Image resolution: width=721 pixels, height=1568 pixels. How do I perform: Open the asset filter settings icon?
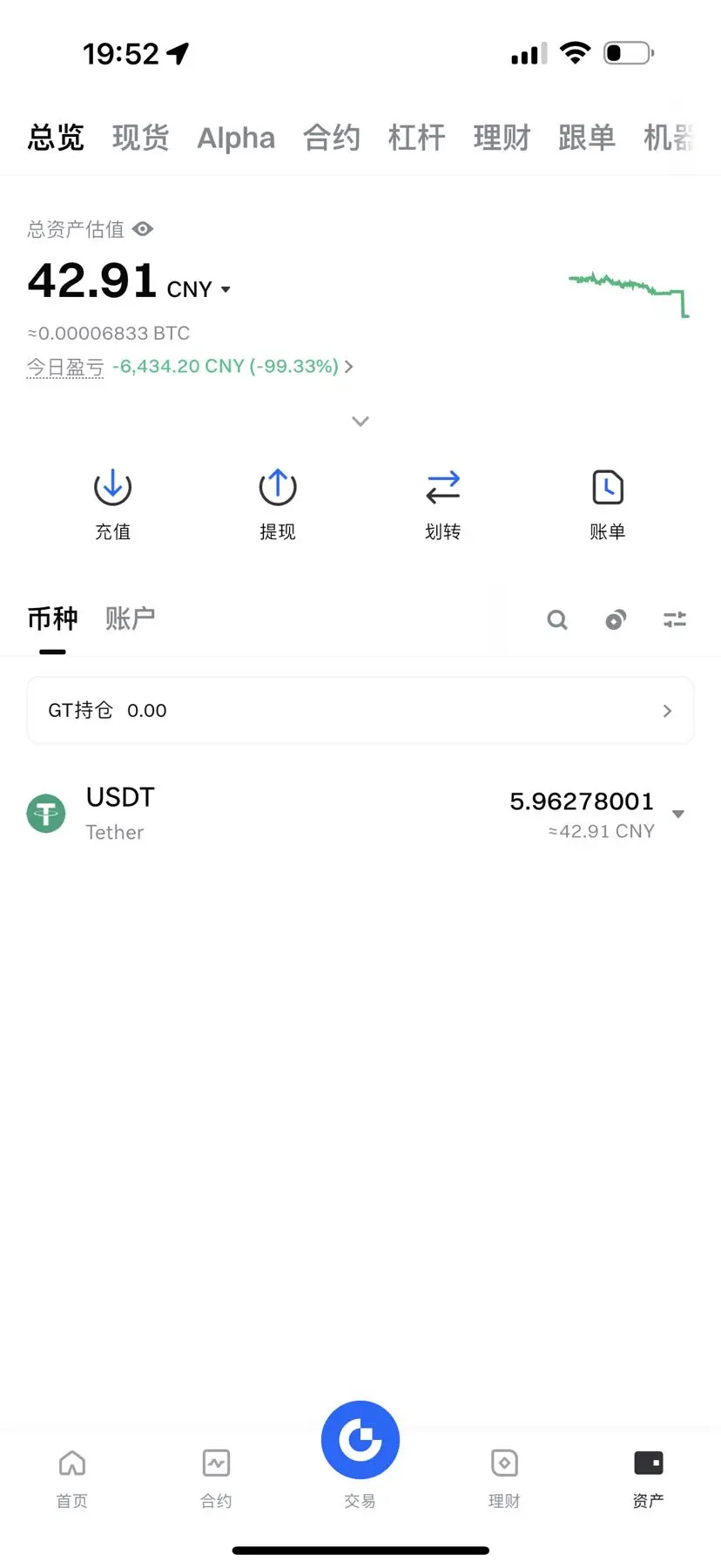[675, 619]
